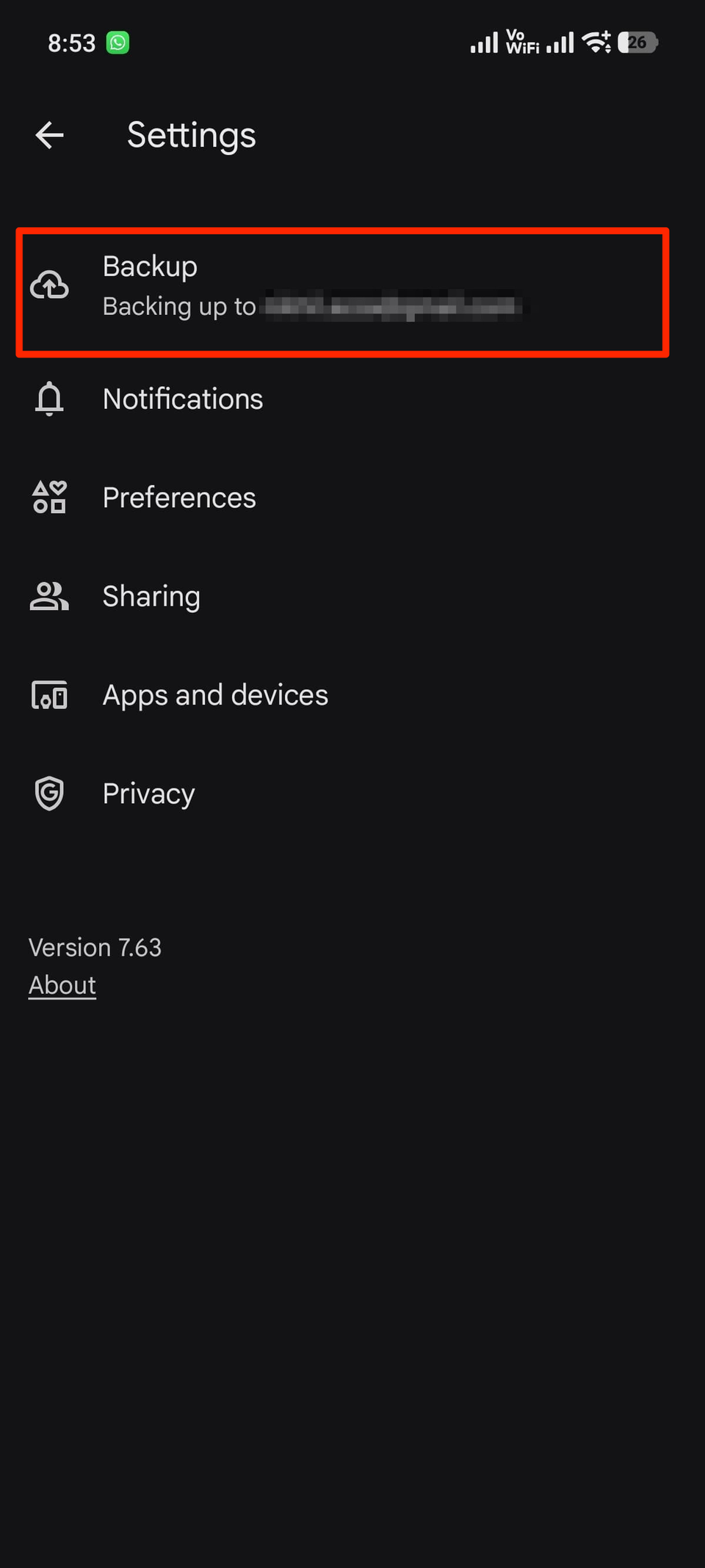705x1568 pixels.
Task: Click the battery indicator showing 26
Action: click(637, 42)
